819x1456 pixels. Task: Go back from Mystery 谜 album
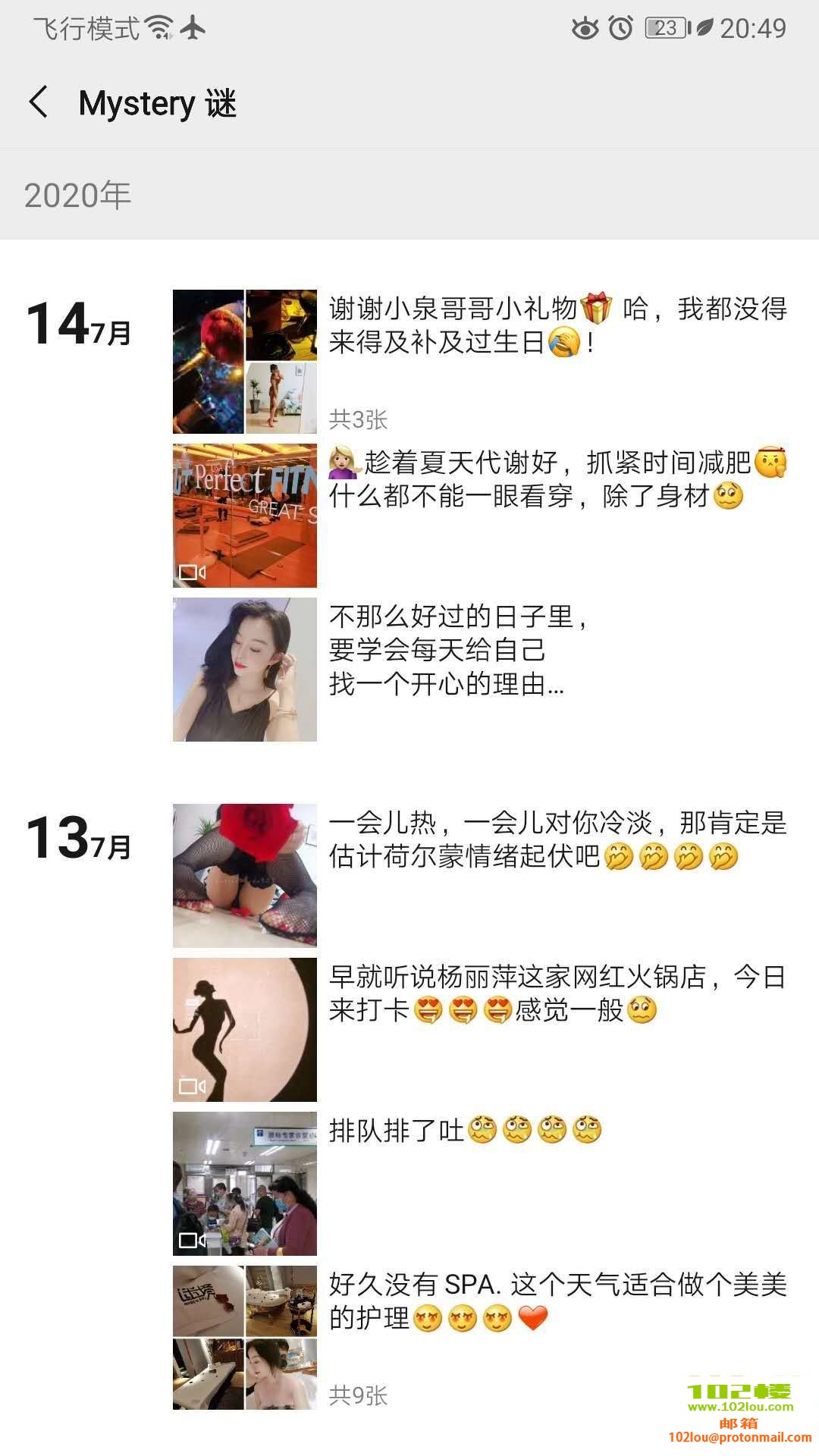38,102
